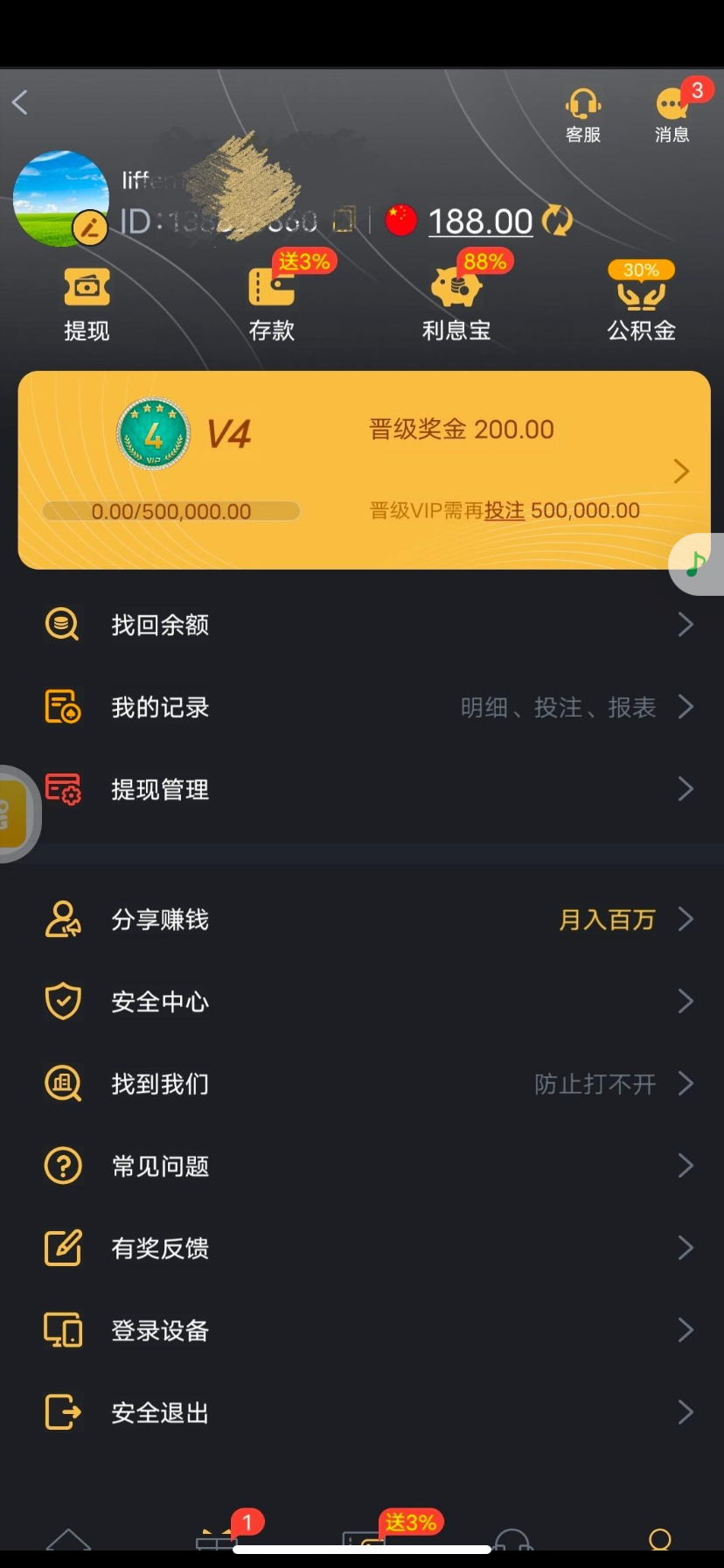The width and height of the screenshot is (724, 1568).
Task: View 常见问题 FAQ
Action: click(x=364, y=1166)
